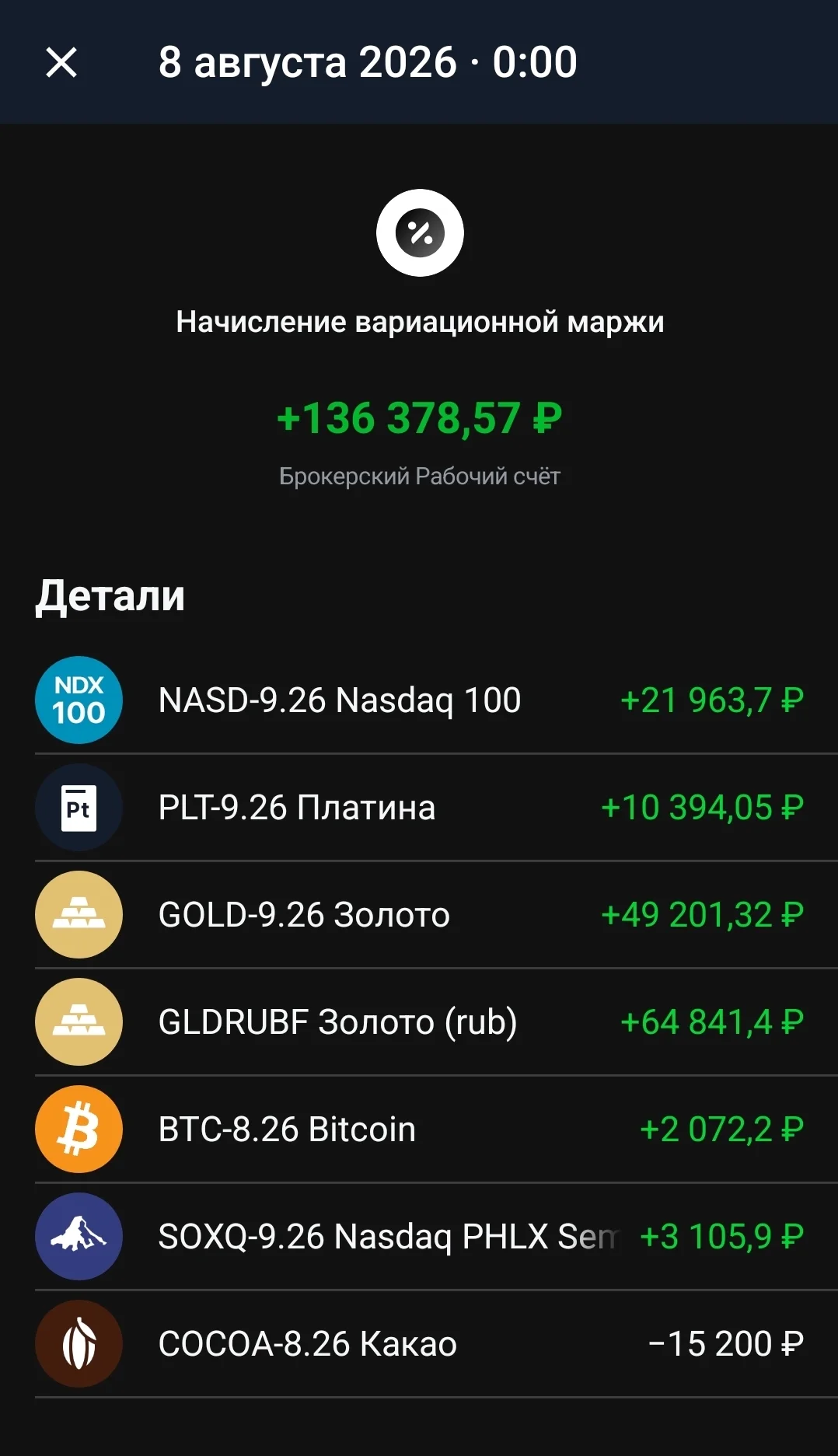Viewport: 838px width, 1456px height.
Task: Select the COCOA-8.26 Какао entry
Action: 420,1344
